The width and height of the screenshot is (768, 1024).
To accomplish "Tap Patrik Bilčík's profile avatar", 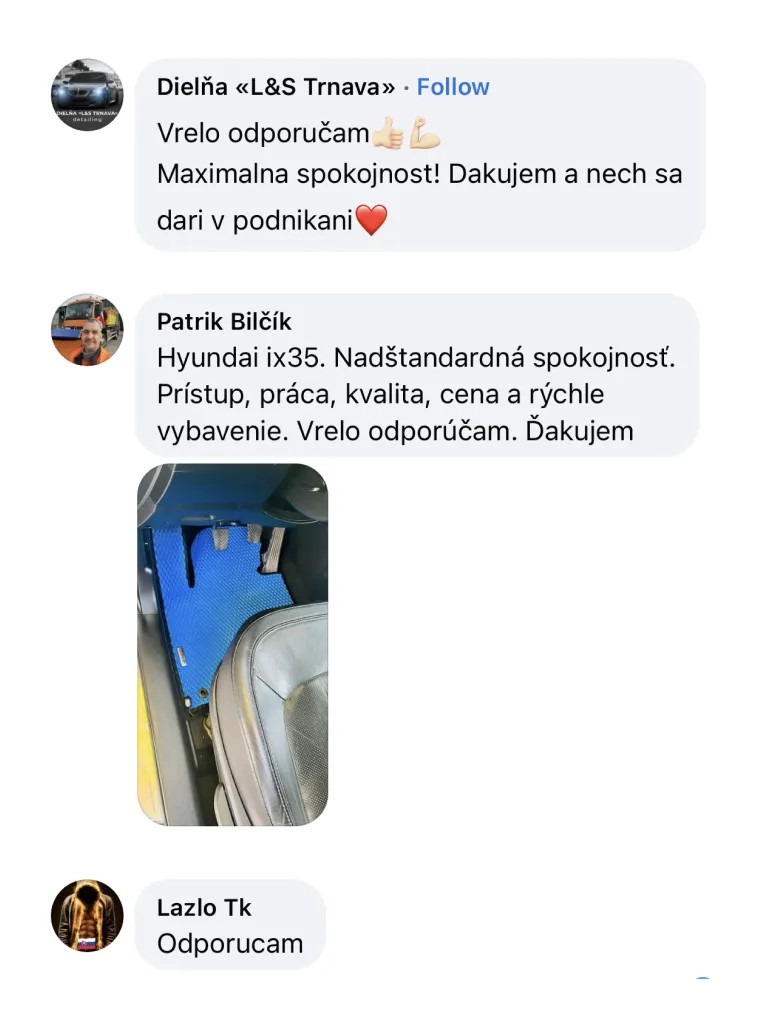I will coord(87,330).
